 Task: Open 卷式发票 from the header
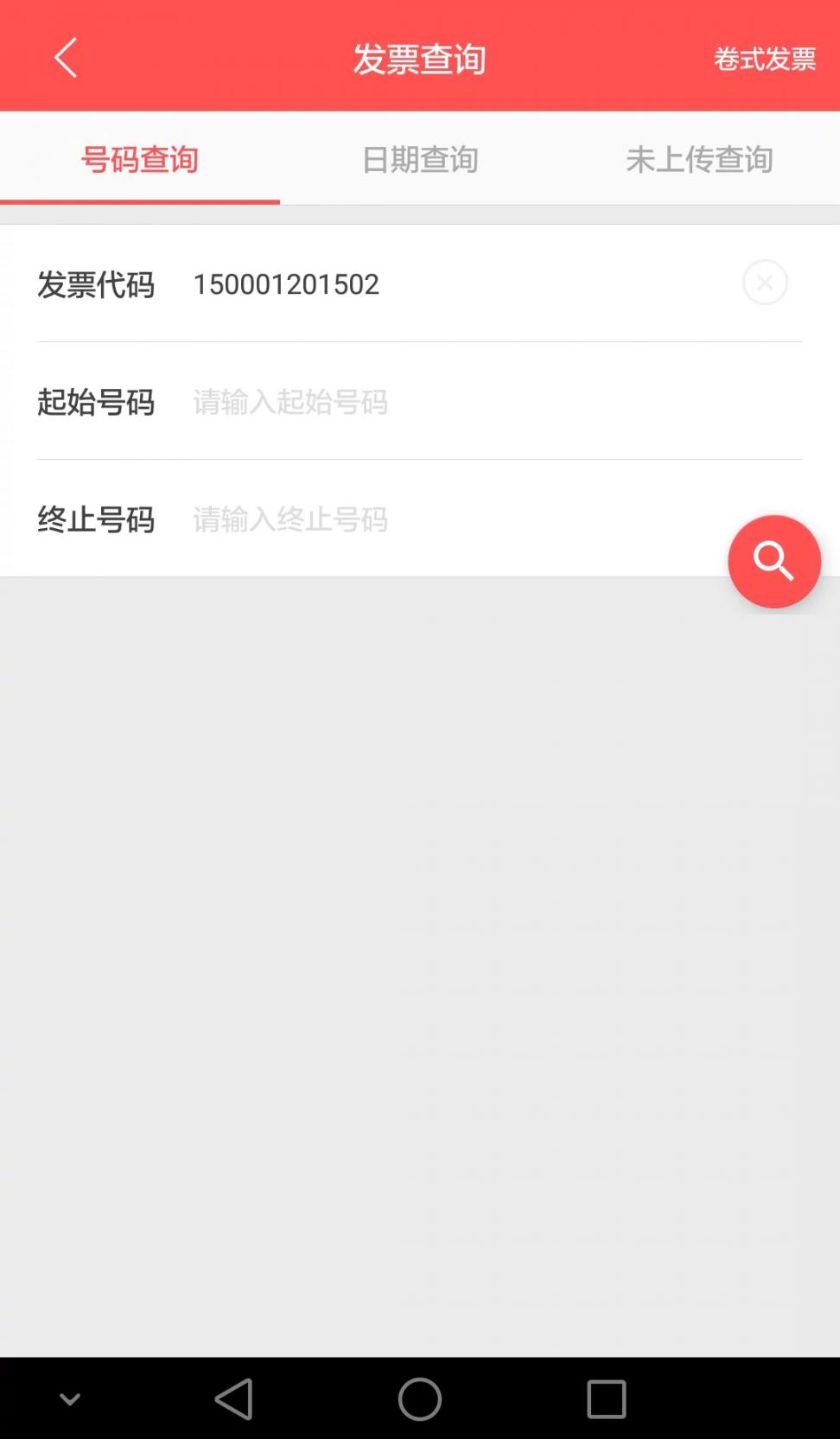(x=764, y=59)
